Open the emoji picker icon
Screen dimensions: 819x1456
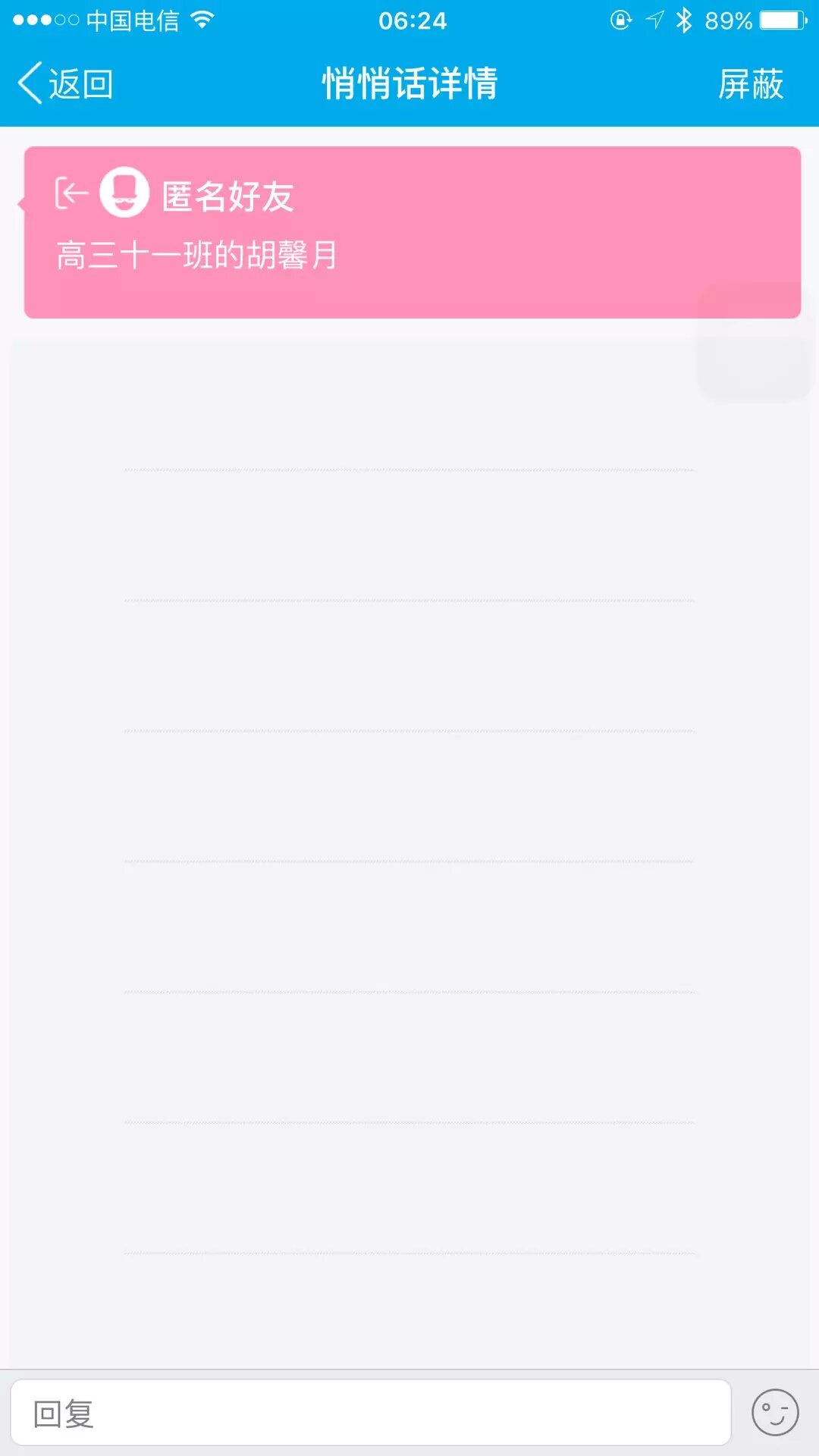tap(774, 1413)
